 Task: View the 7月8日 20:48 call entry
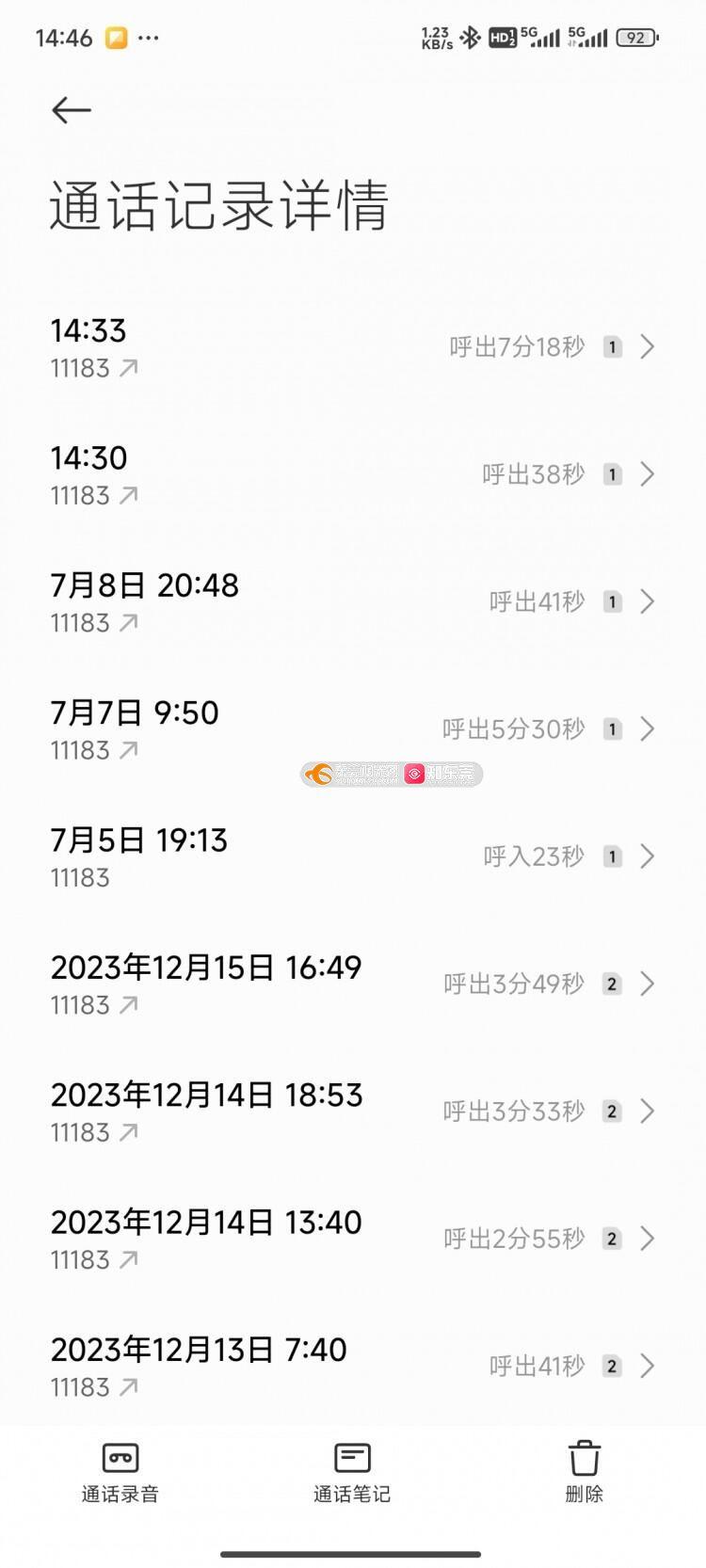[352, 602]
